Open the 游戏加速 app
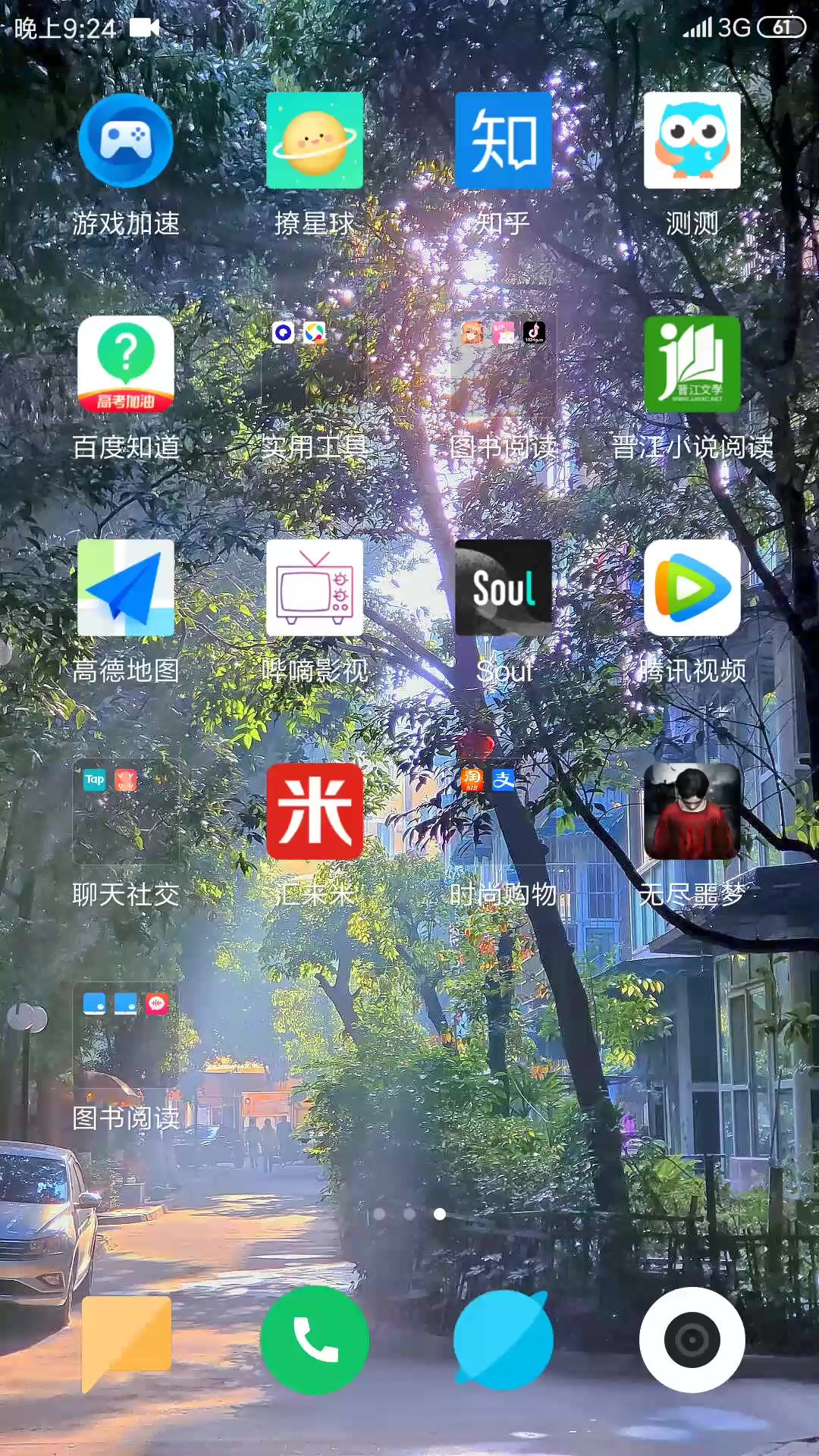819x1456 pixels. [x=126, y=141]
